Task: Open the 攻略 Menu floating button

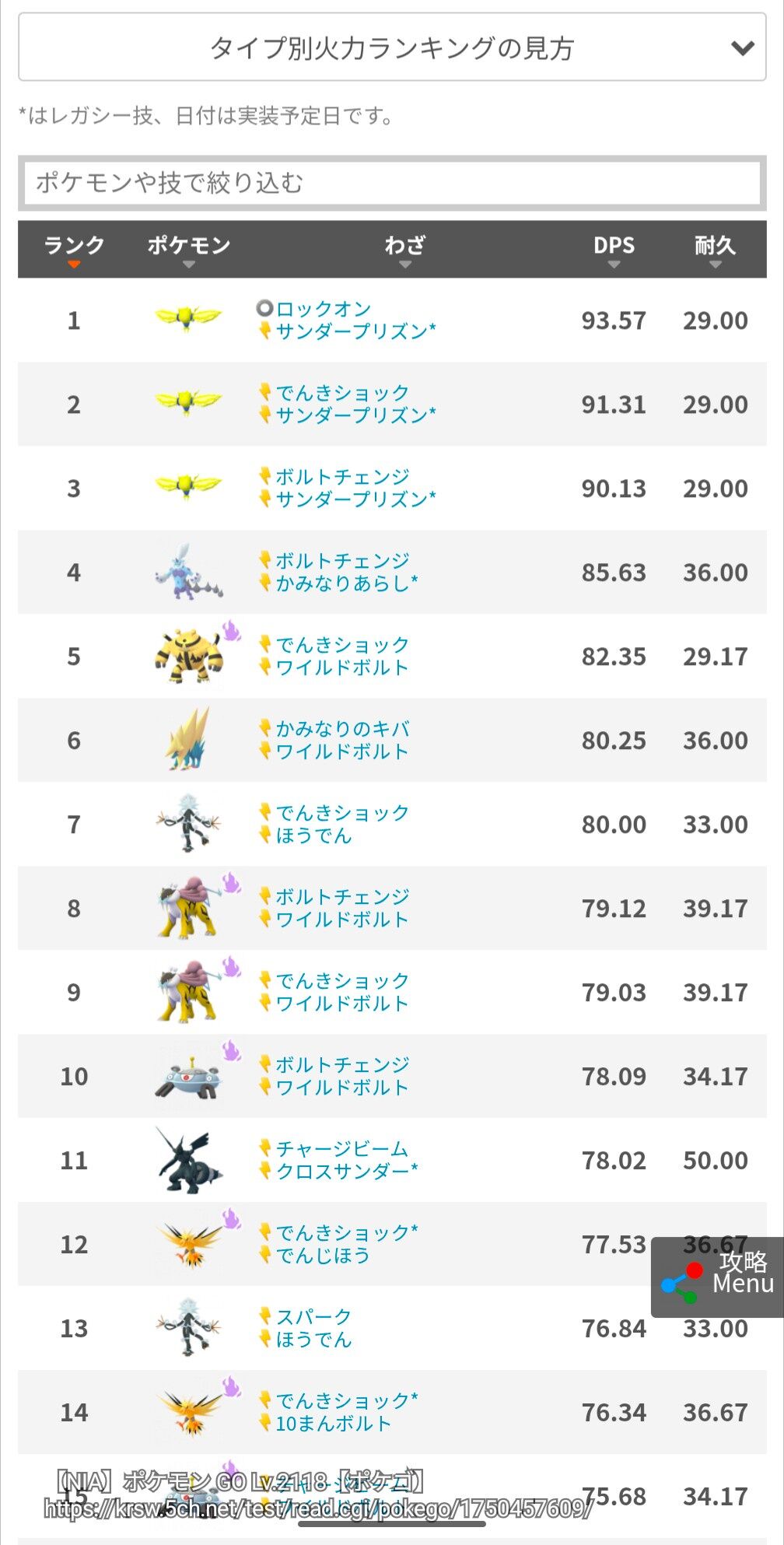Action: [x=717, y=1277]
